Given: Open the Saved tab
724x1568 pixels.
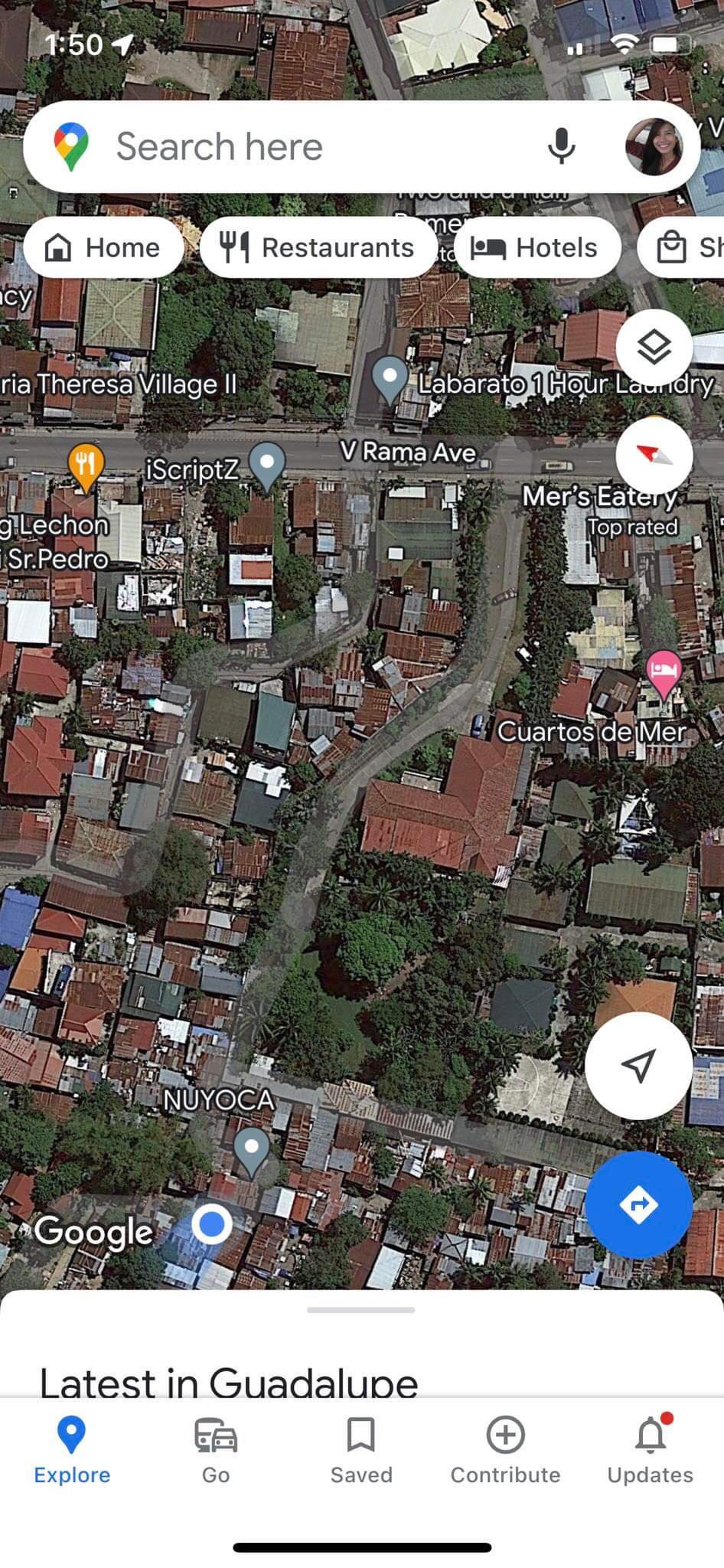Looking at the screenshot, I should [360, 1449].
